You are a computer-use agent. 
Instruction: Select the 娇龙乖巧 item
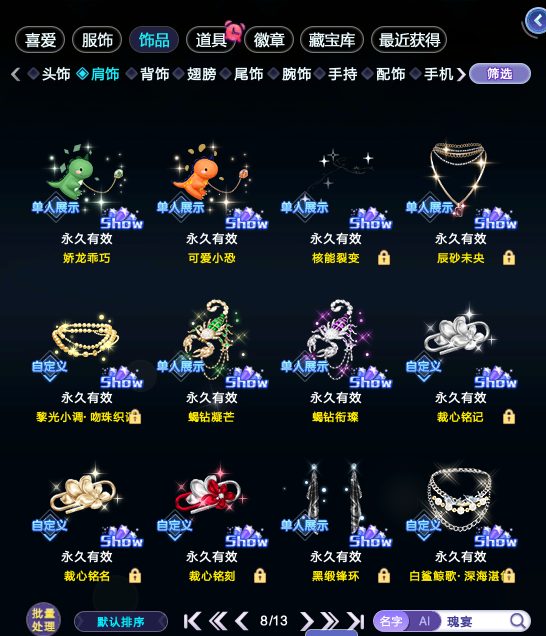click(x=86, y=203)
